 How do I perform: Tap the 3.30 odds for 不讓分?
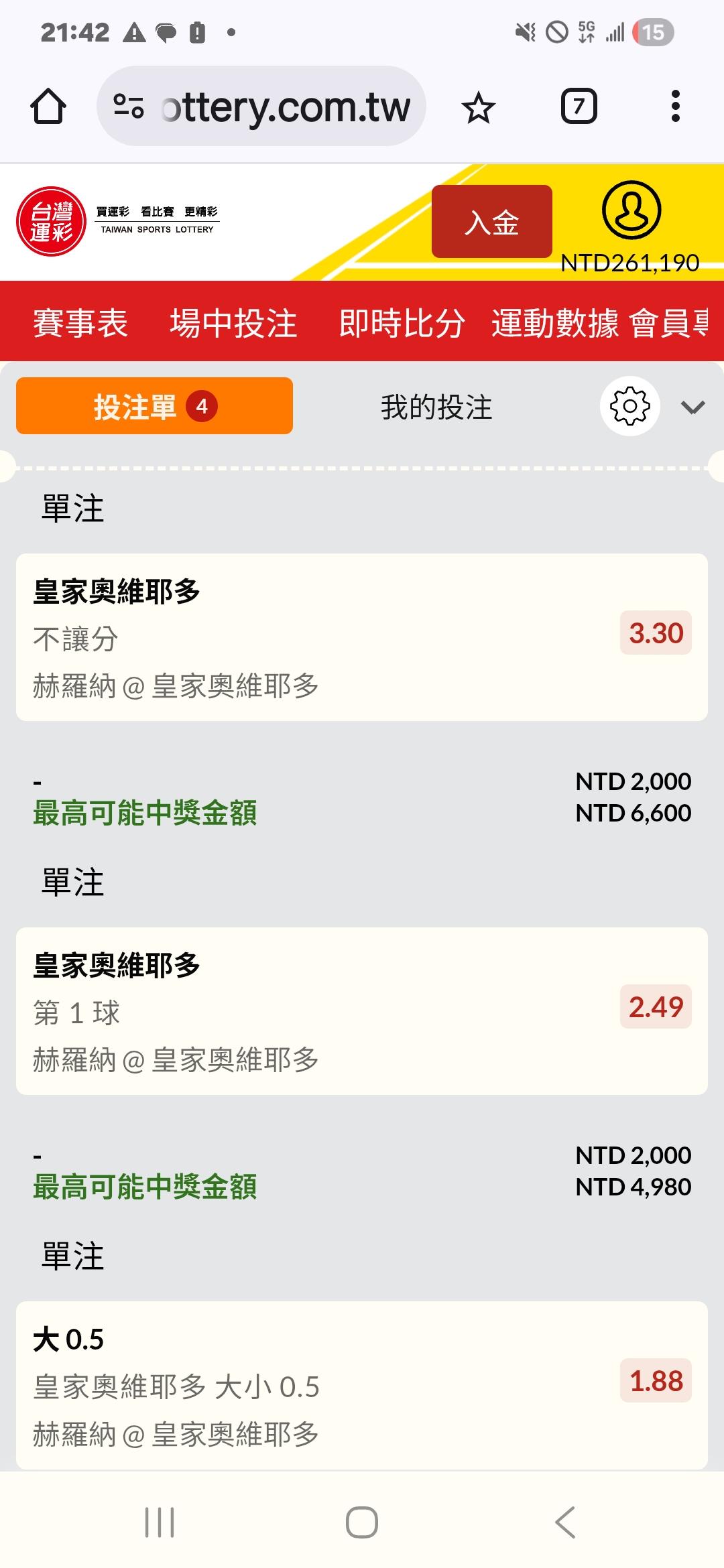click(656, 633)
